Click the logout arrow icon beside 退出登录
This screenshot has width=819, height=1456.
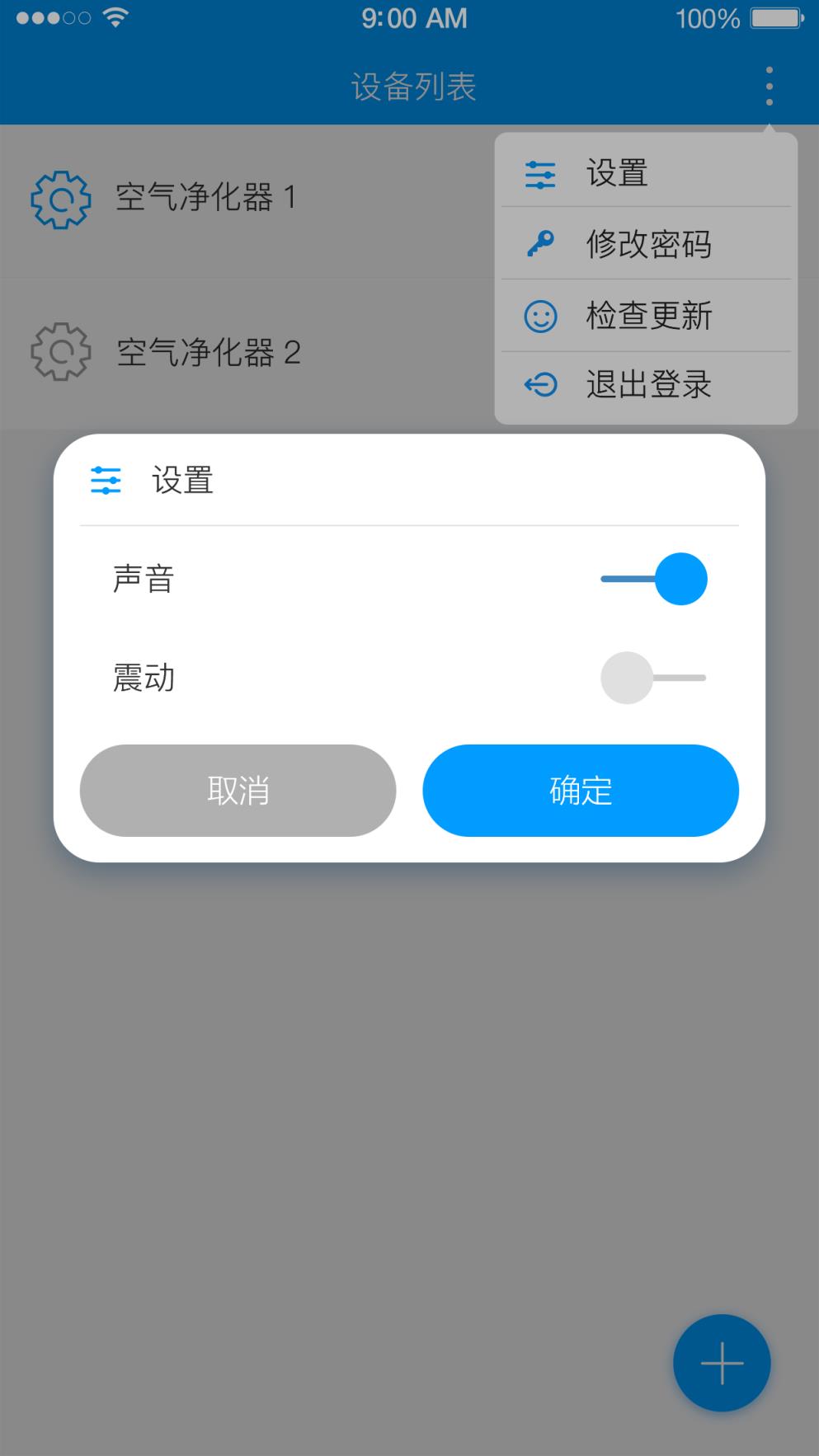point(540,385)
